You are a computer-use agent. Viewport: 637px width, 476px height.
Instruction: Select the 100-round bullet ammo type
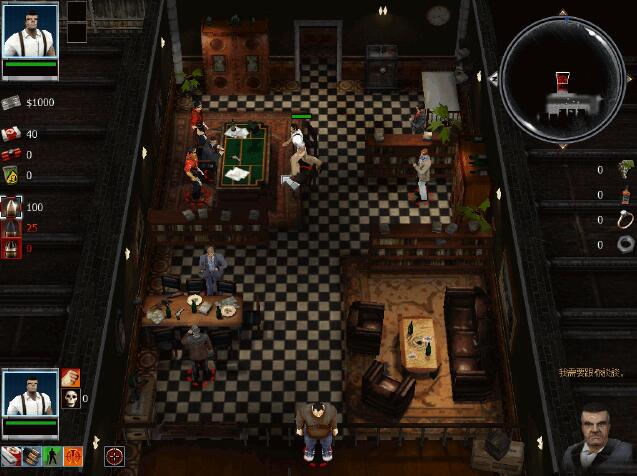click(12, 207)
